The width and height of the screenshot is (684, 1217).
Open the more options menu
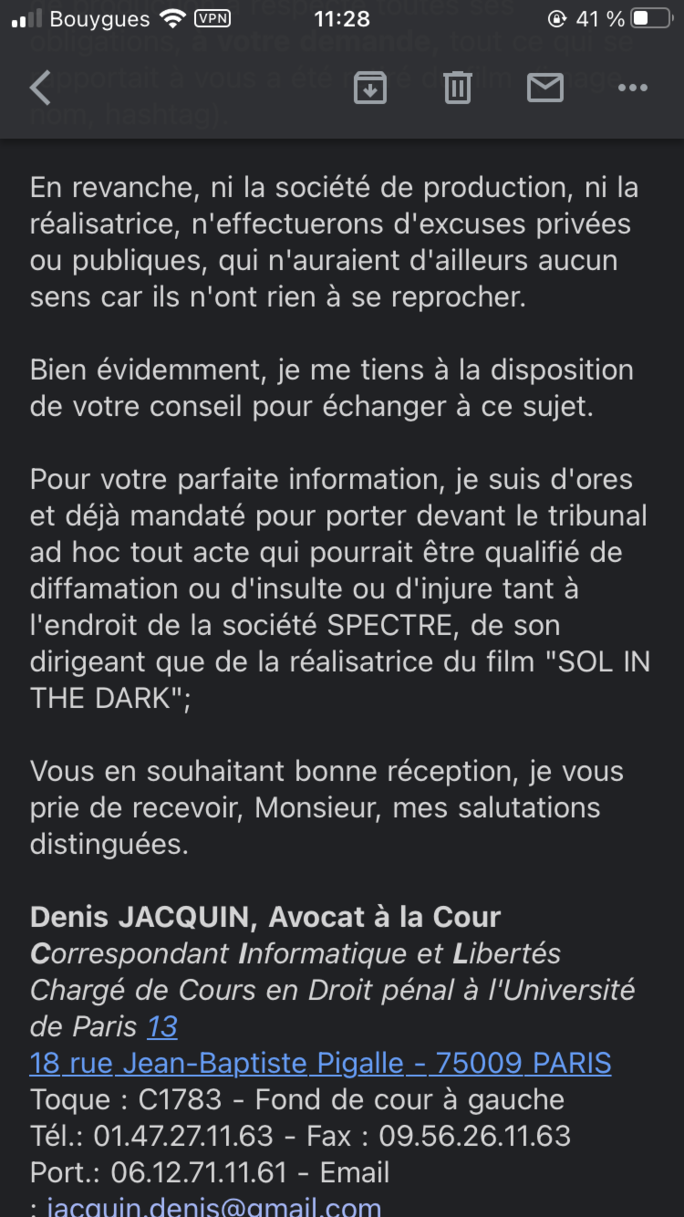click(x=632, y=88)
